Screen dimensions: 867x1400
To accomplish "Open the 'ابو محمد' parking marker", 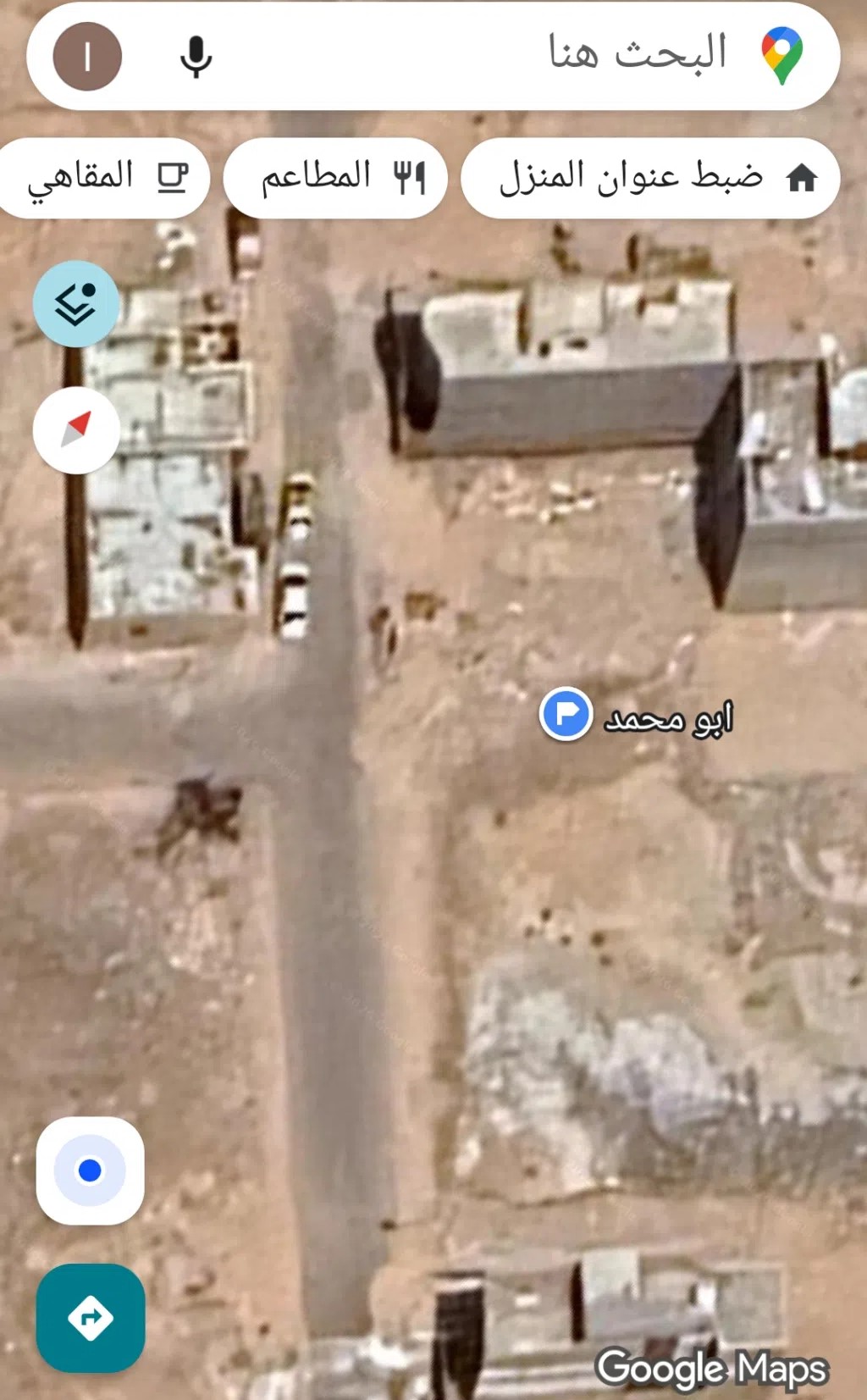I will click(566, 714).
